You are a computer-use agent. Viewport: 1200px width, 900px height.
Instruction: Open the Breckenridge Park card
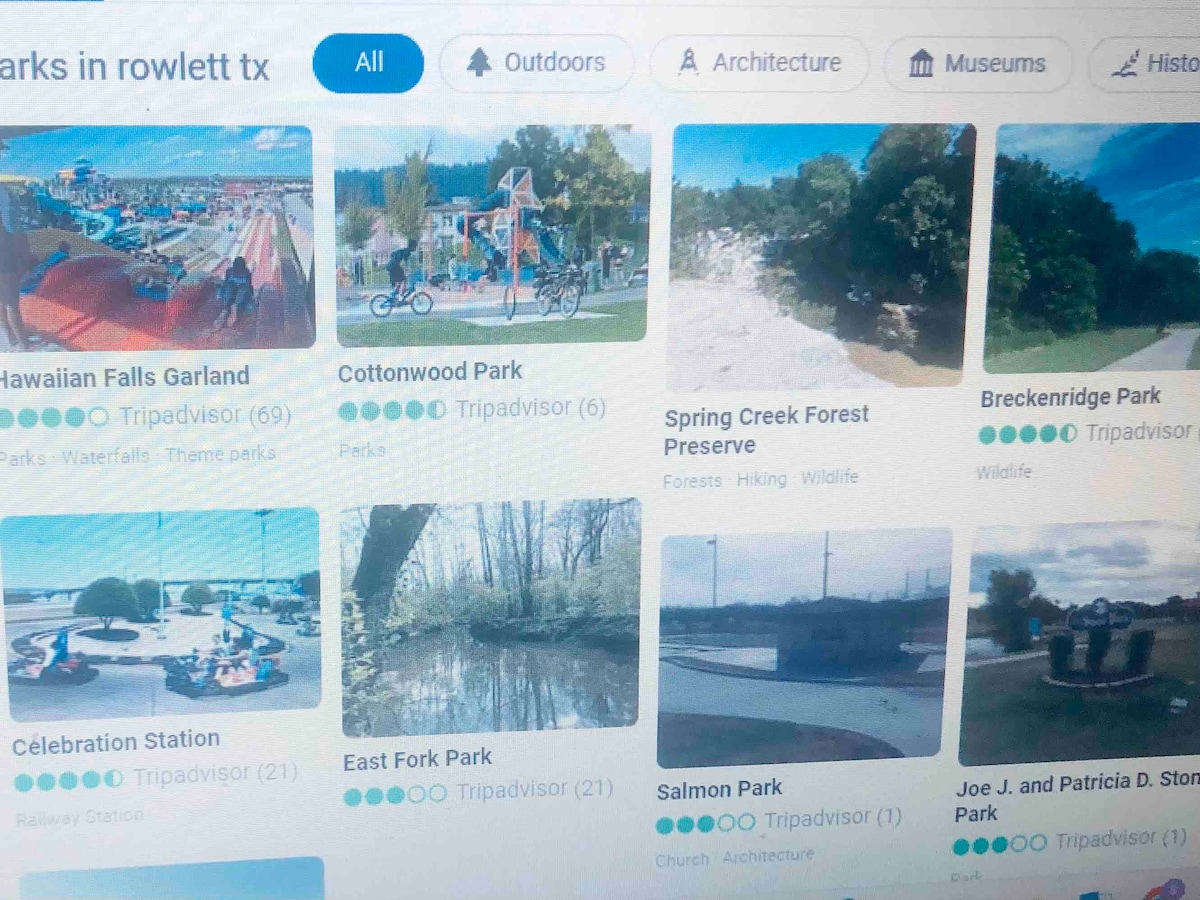point(1095,249)
